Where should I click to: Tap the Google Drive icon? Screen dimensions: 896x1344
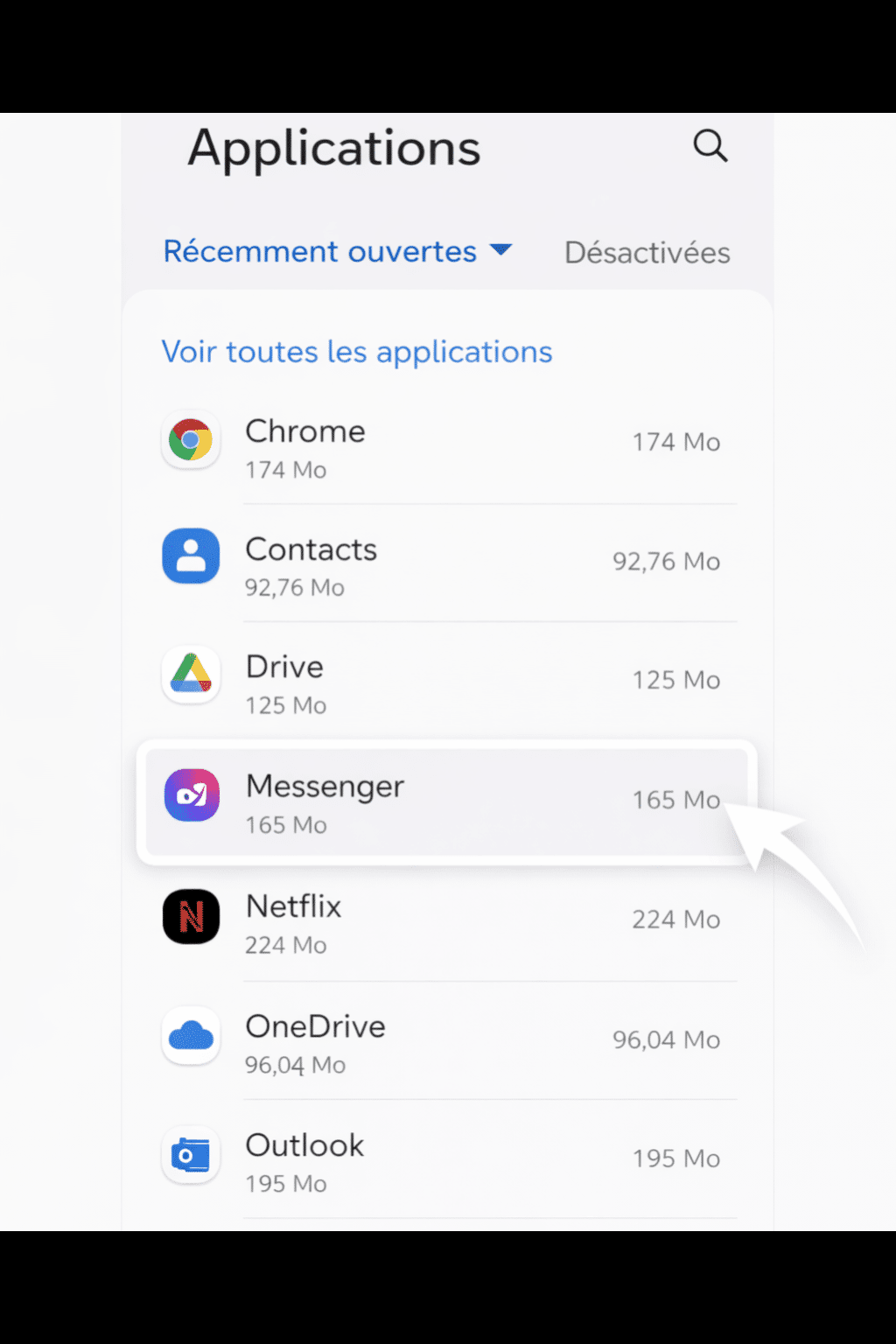(x=190, y=675)
